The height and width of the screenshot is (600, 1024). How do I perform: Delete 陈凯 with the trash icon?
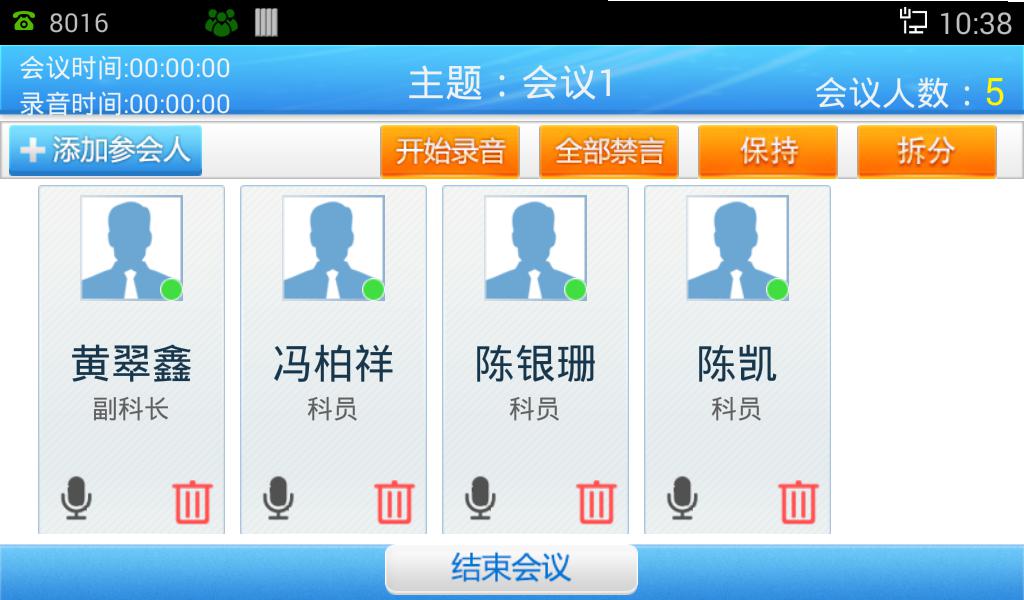point(798,501)
